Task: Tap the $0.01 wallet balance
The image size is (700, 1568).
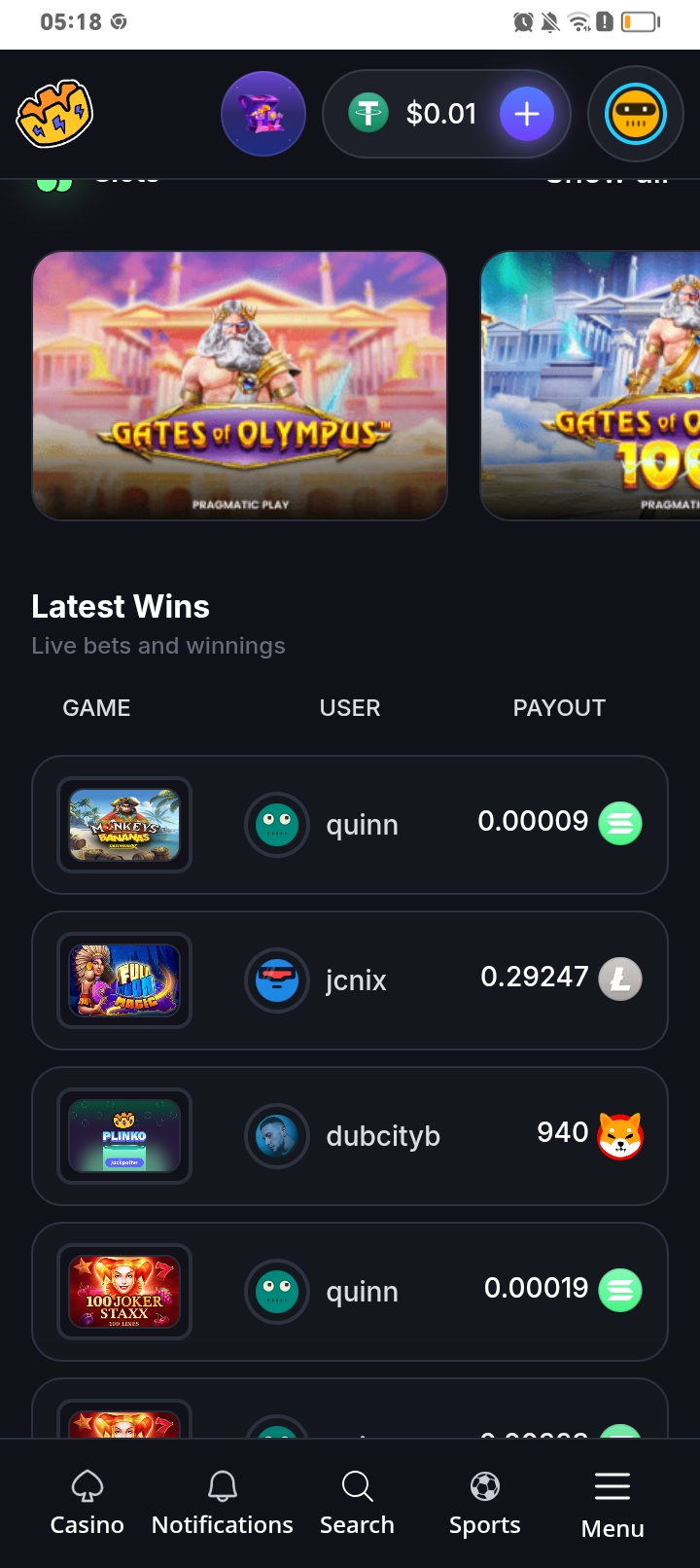Action: pos(439,114)
